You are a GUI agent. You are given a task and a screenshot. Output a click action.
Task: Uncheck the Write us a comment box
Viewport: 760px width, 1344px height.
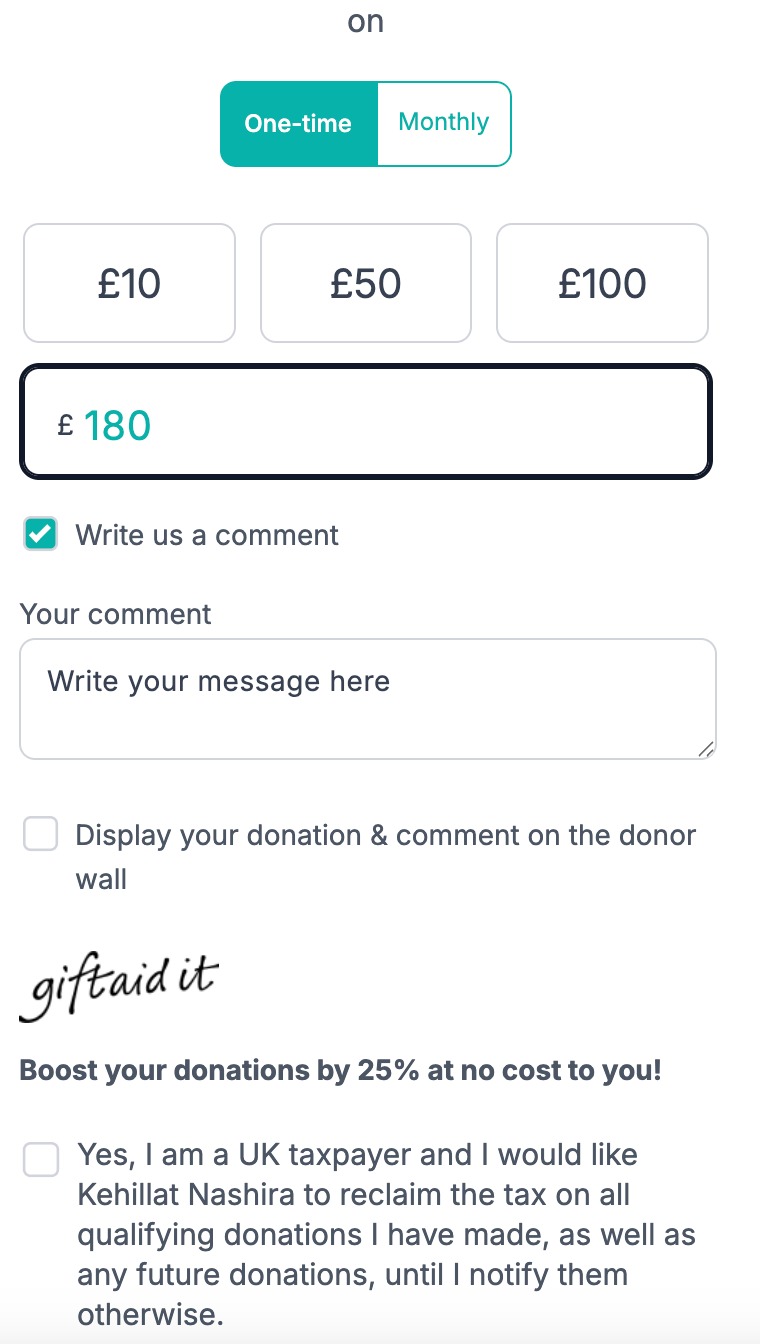(41, 535)
